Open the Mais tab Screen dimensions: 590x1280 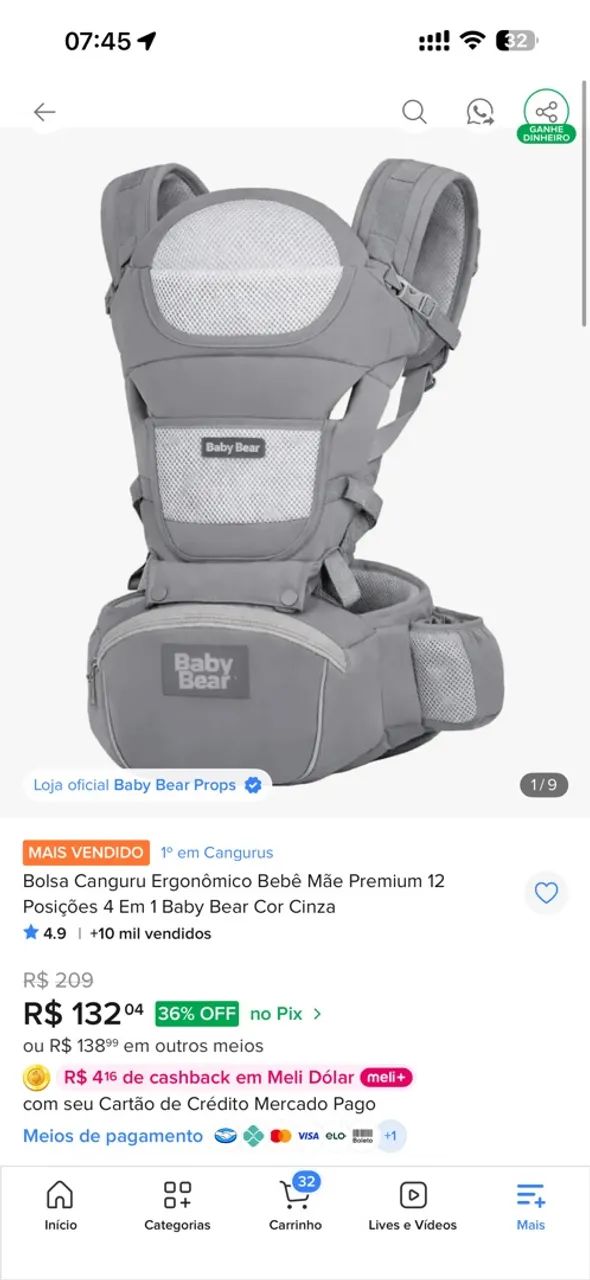[530, 1205]
